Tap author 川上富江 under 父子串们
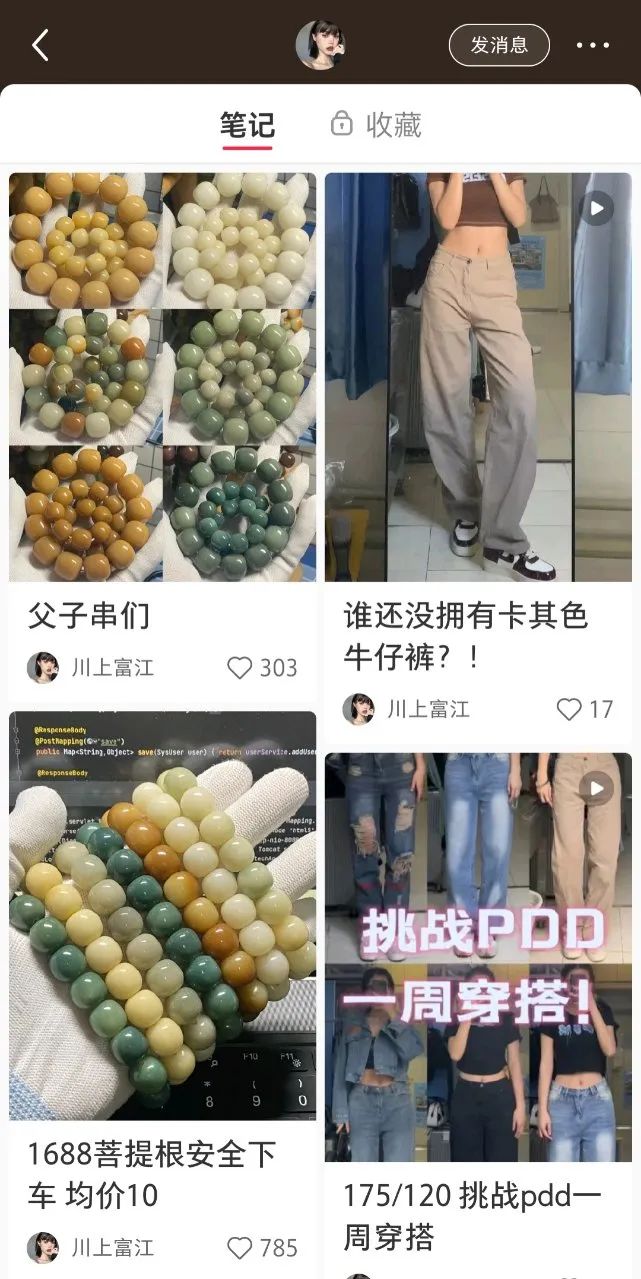The image size is (641, 1279). tap(112, 668)
